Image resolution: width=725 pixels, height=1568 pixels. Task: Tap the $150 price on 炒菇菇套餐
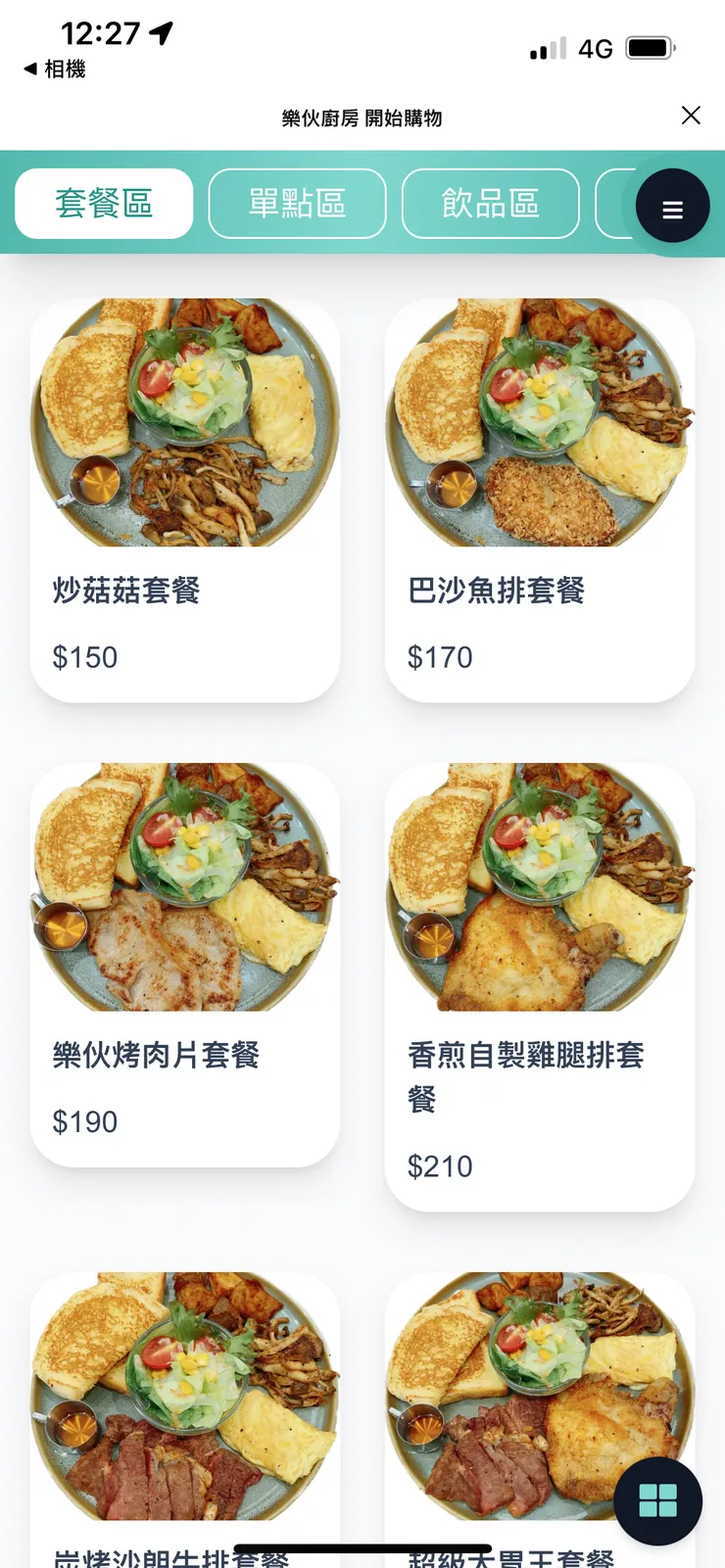click(84, 657)
